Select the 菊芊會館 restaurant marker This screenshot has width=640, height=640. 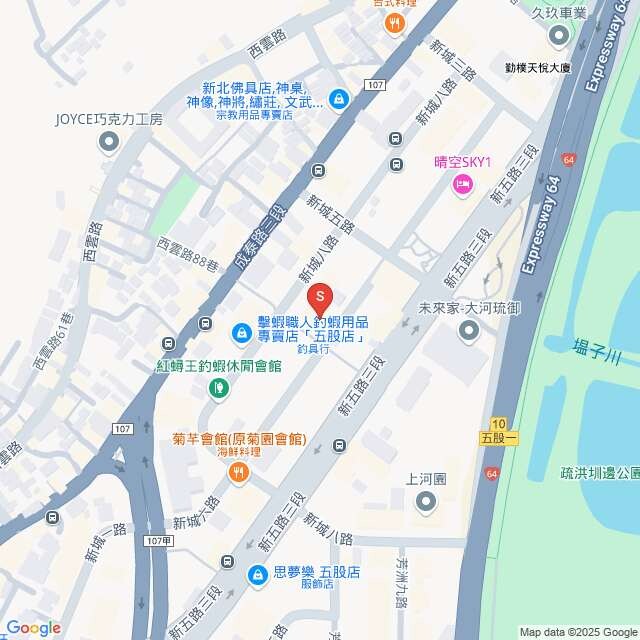(238, 475)
